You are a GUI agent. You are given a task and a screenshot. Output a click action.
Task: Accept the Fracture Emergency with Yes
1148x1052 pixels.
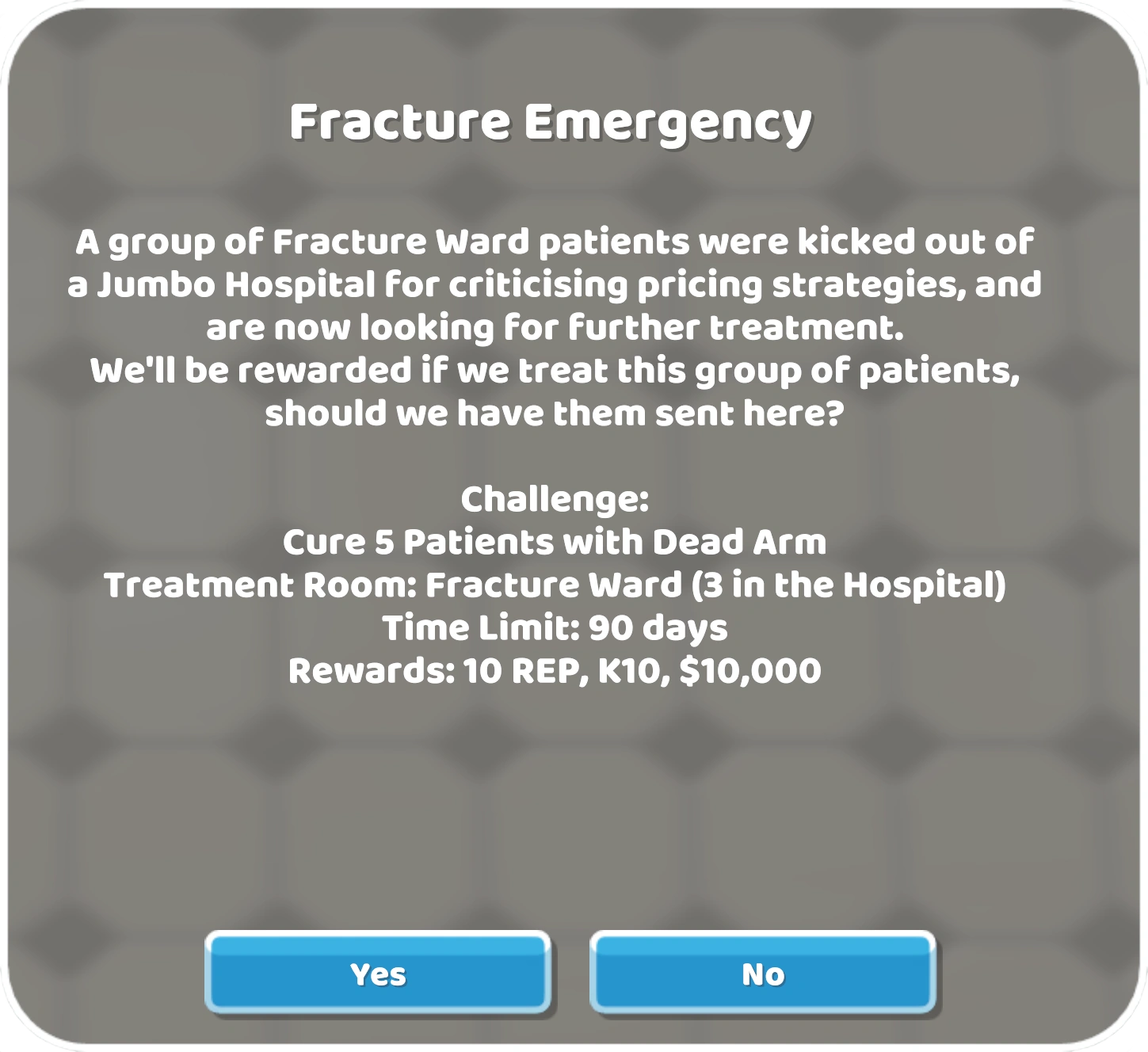[x=378, y=972]
